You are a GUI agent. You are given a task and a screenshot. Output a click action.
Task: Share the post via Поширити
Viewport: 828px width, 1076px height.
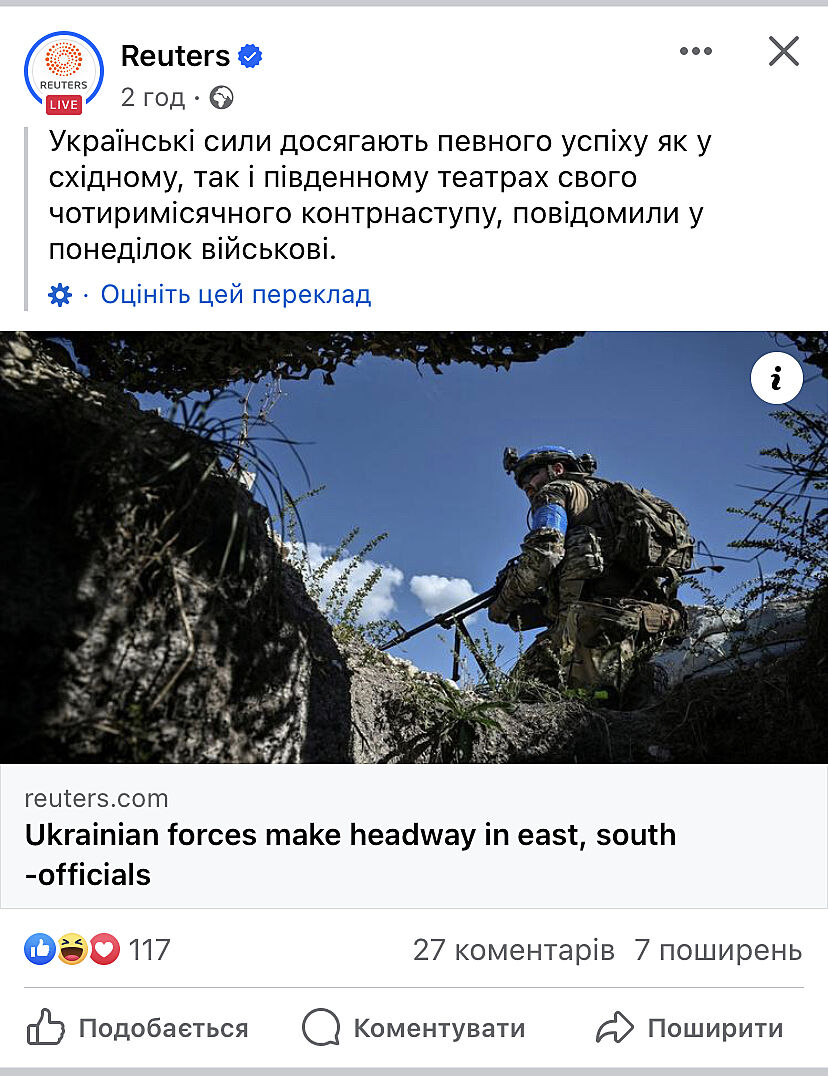click(689, 1028)
